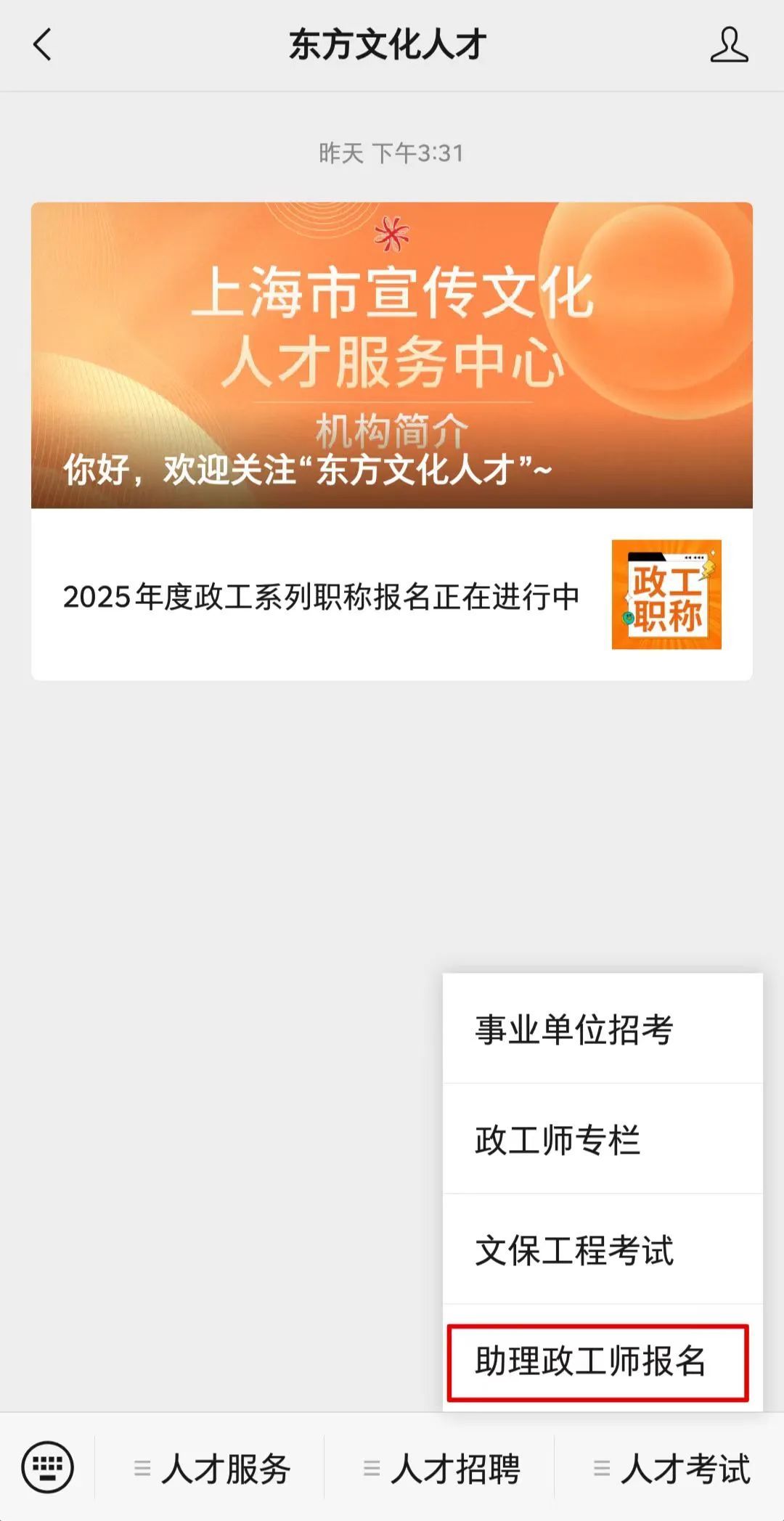The width and height of the screenshot is (784, 1521).
Task: Switch to keyboard input mode
Action: click(48, 1468)
